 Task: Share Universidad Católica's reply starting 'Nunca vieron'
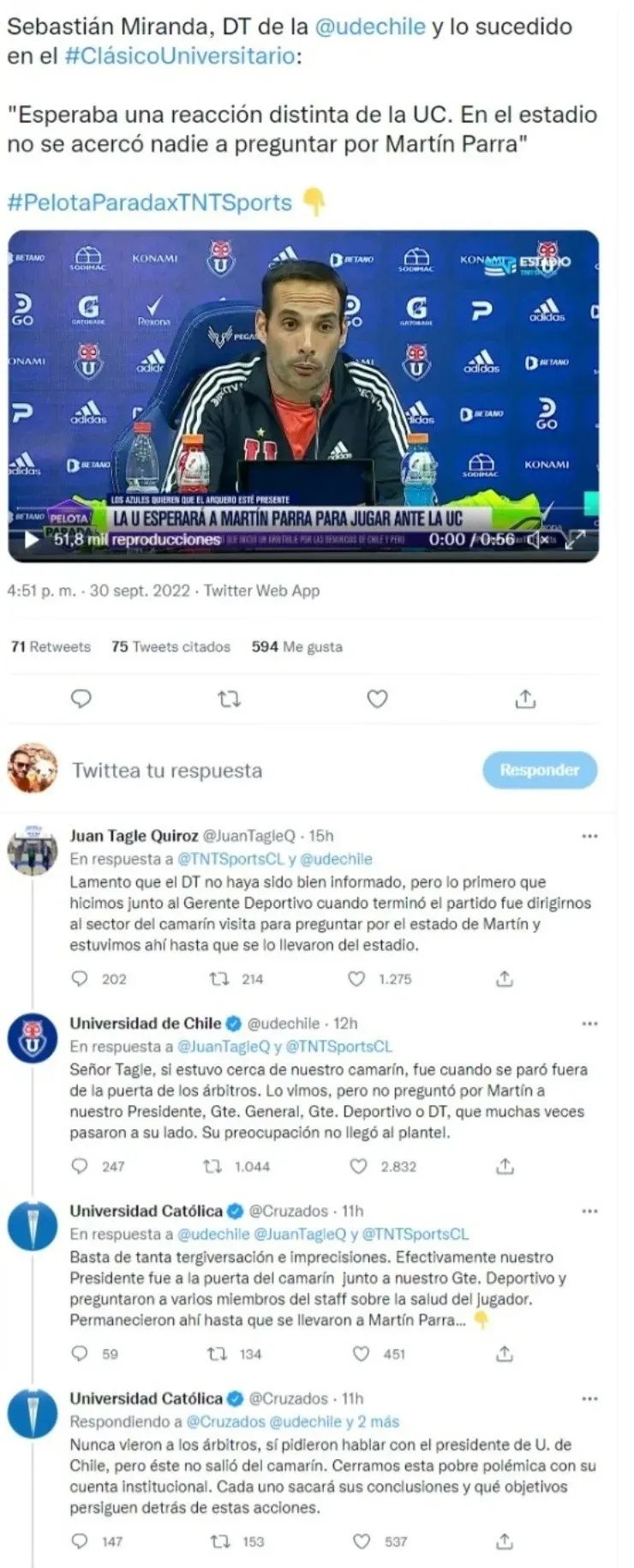point(505,1541)
